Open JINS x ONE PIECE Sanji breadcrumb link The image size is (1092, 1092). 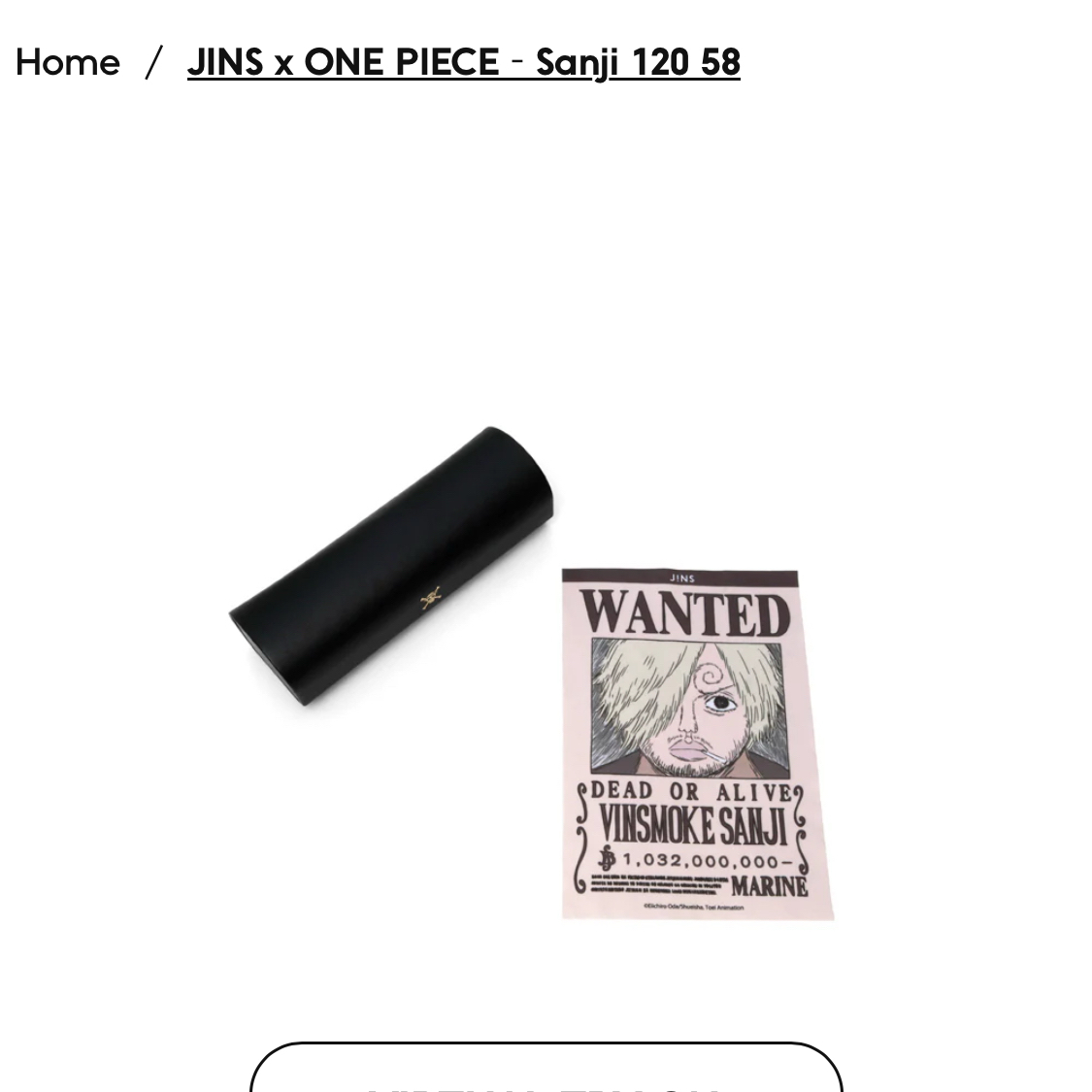(x=463, y=62)
